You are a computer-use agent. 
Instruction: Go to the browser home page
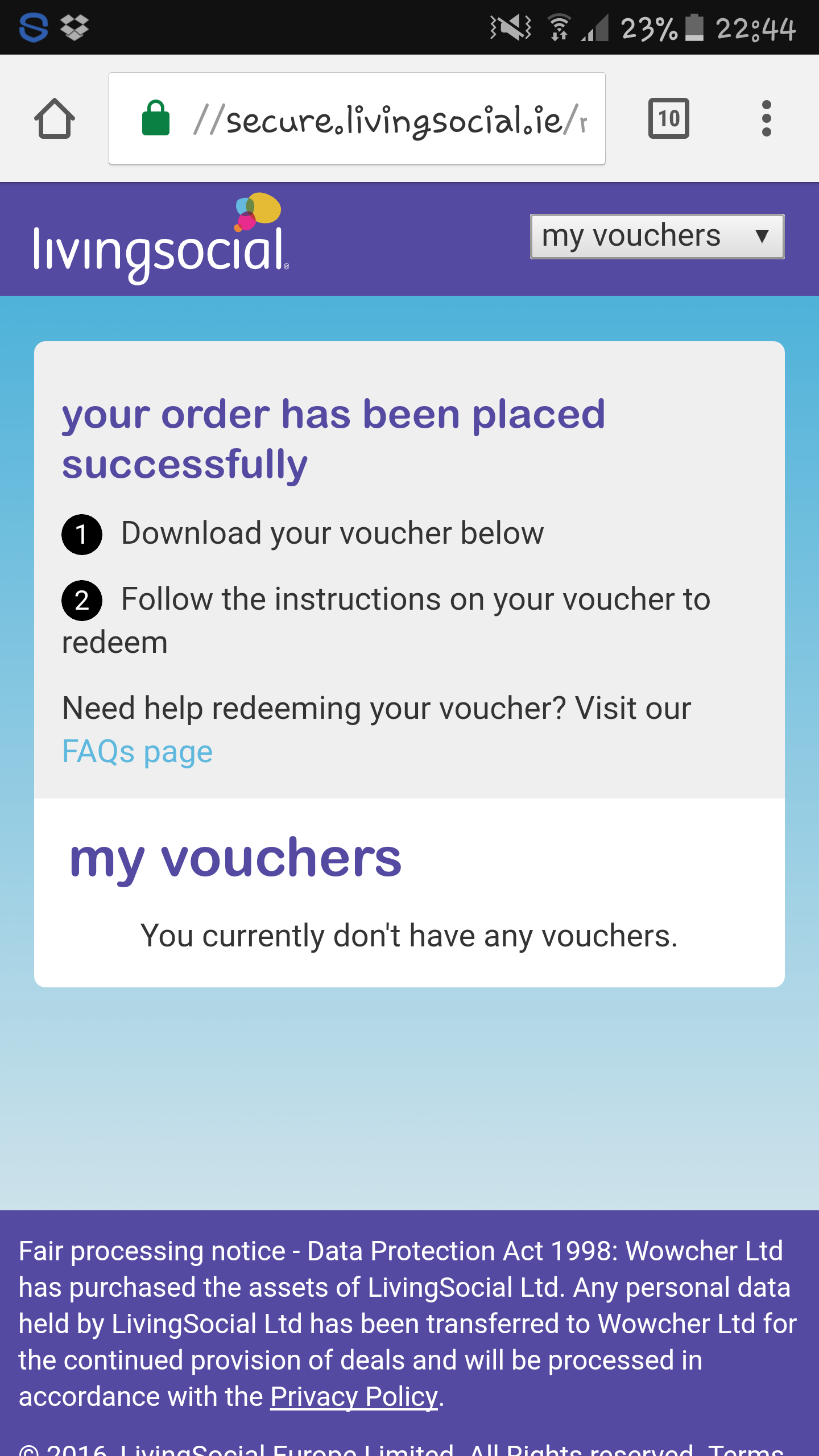click(x=55, y=118)
